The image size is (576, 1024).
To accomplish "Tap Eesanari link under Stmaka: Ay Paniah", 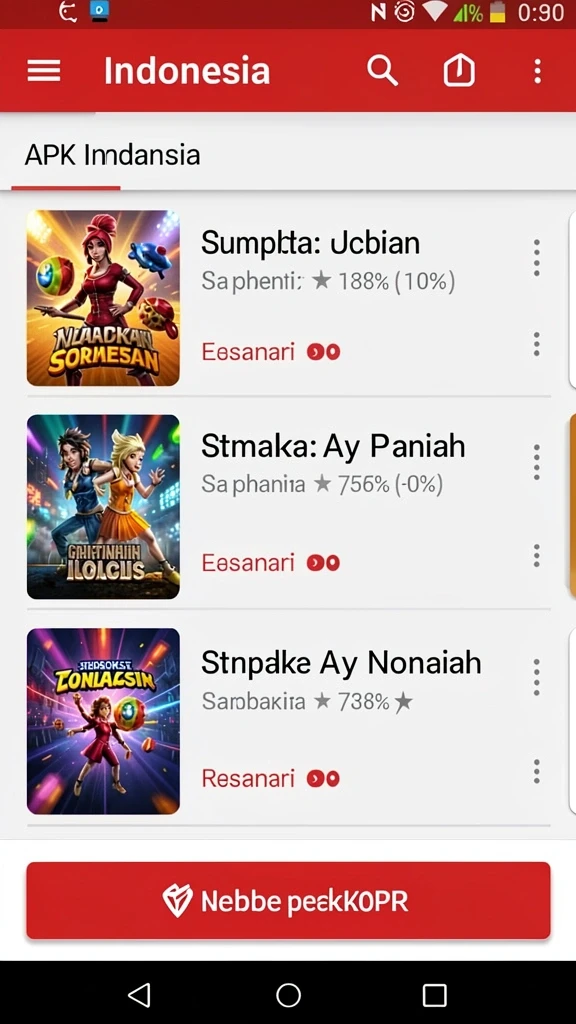I will [x=248, y=562].
